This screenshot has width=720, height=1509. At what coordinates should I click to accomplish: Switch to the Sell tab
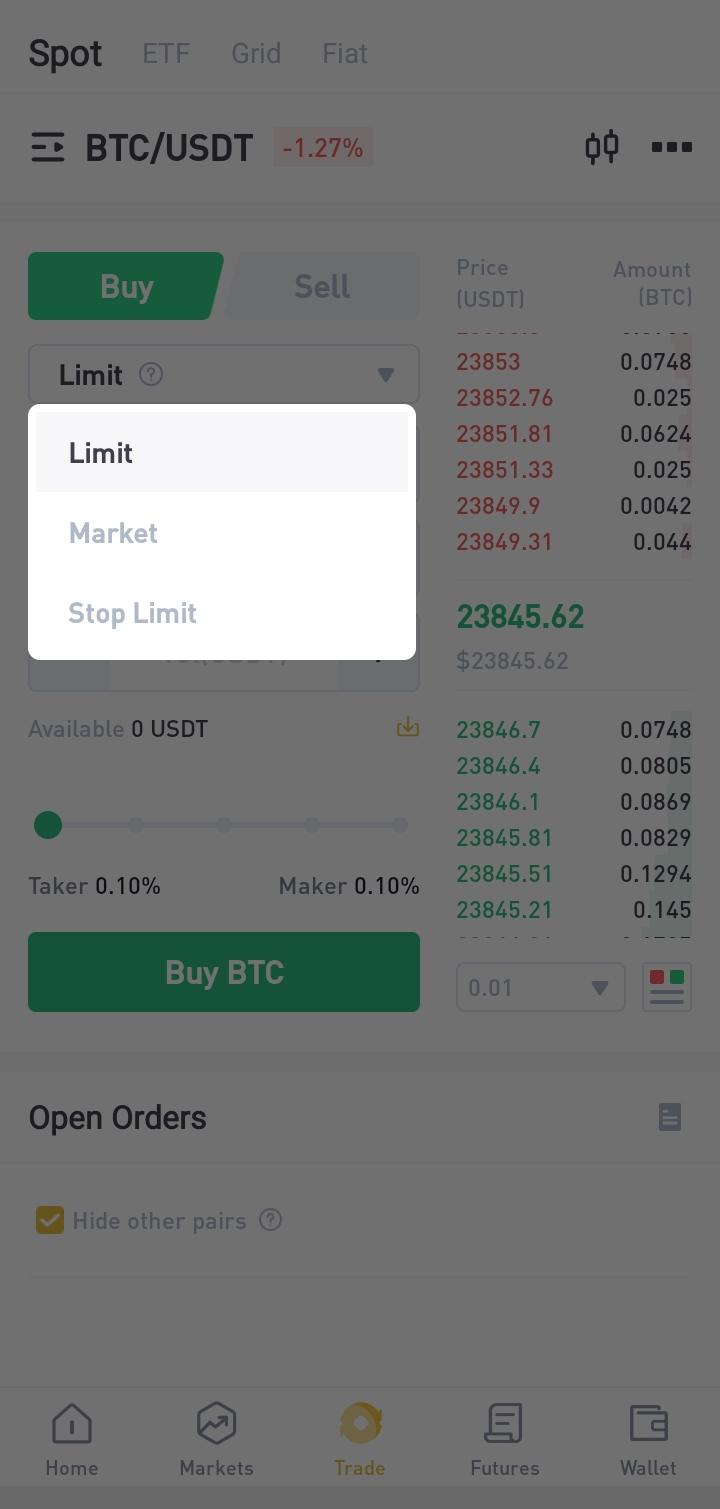[x=322, y=287]
